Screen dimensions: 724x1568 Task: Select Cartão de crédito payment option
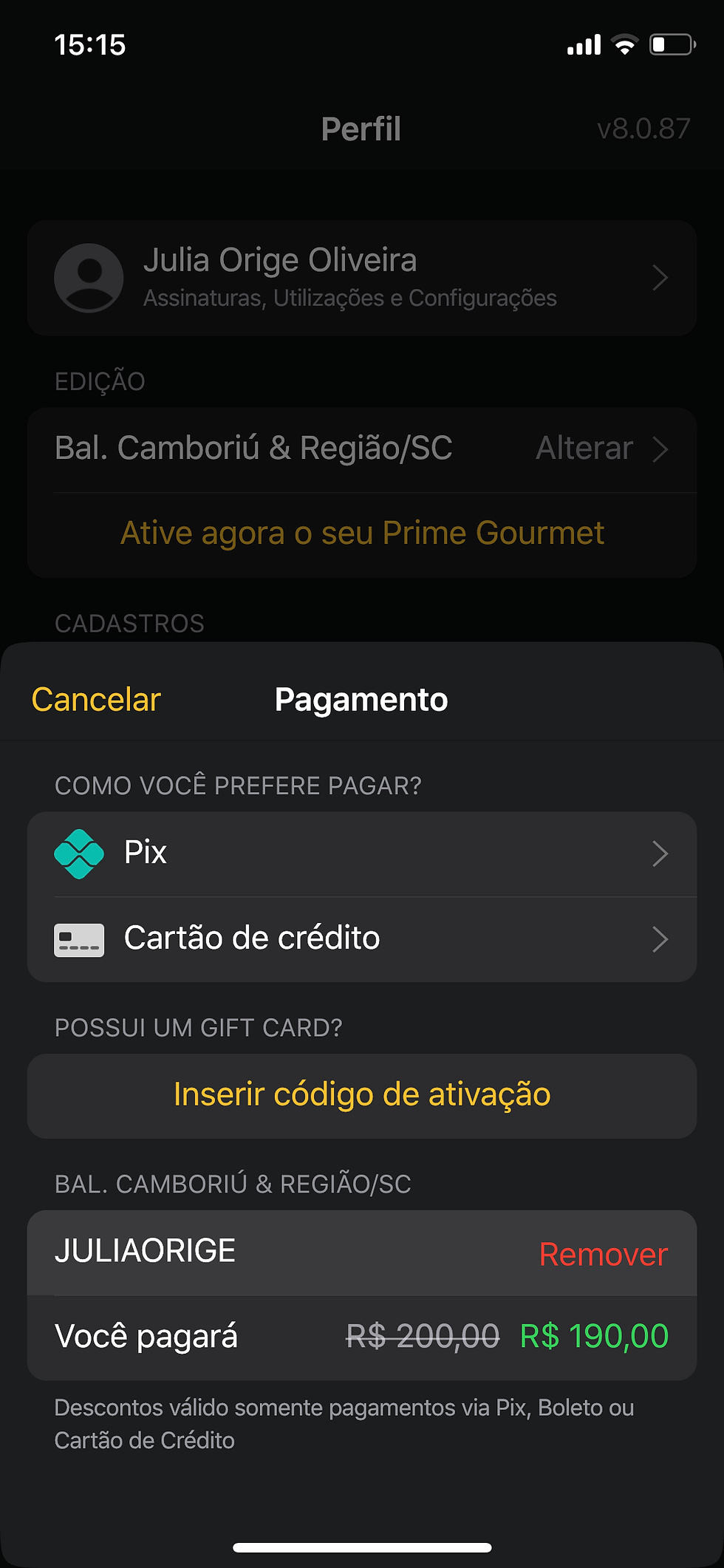pyautogui.click(x=362, y=939)
